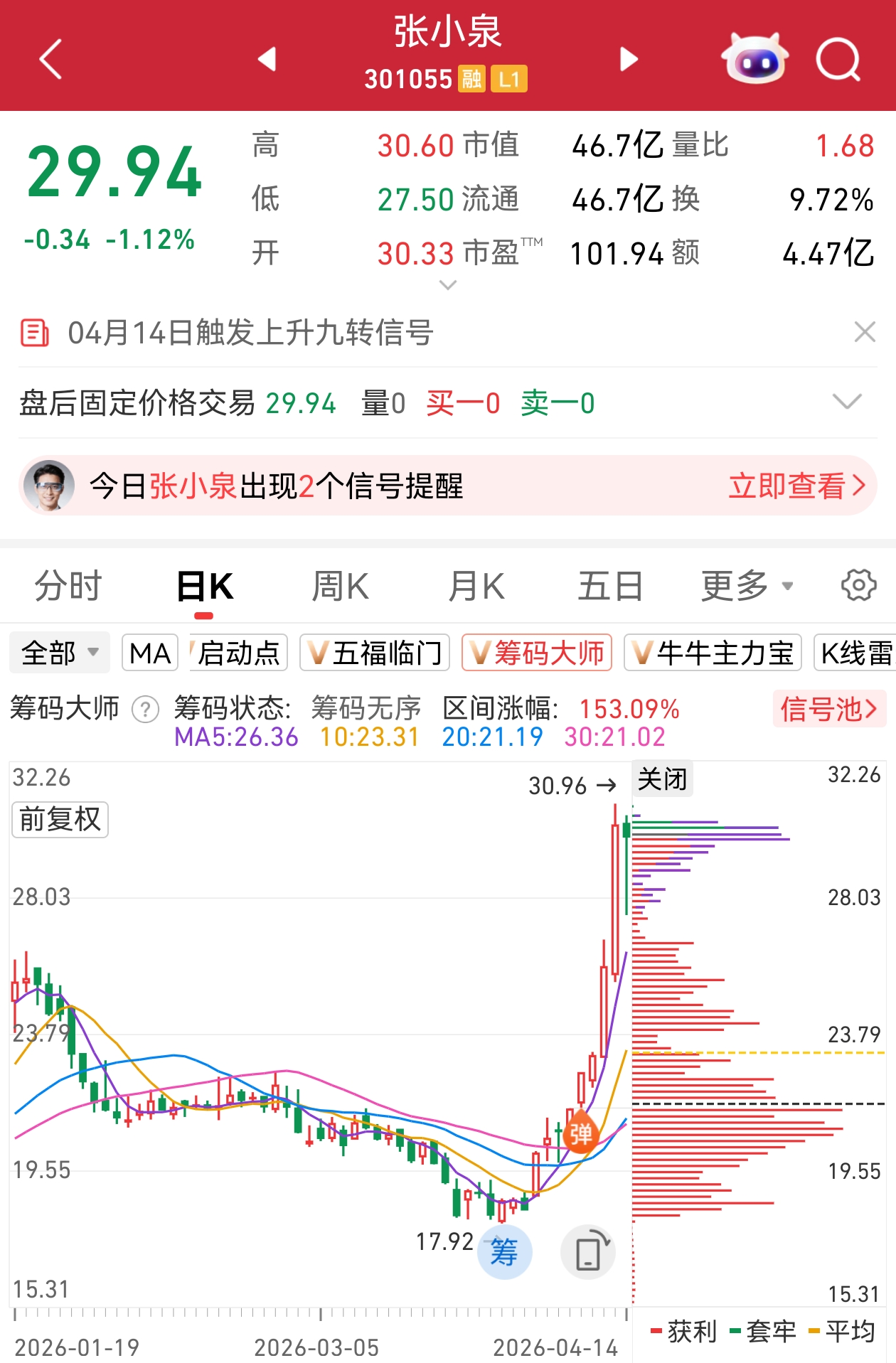Close the chip distribution panel with 关闭
Screen dimensions: 896x1363
pyautogui.click(x=662, y=779)
